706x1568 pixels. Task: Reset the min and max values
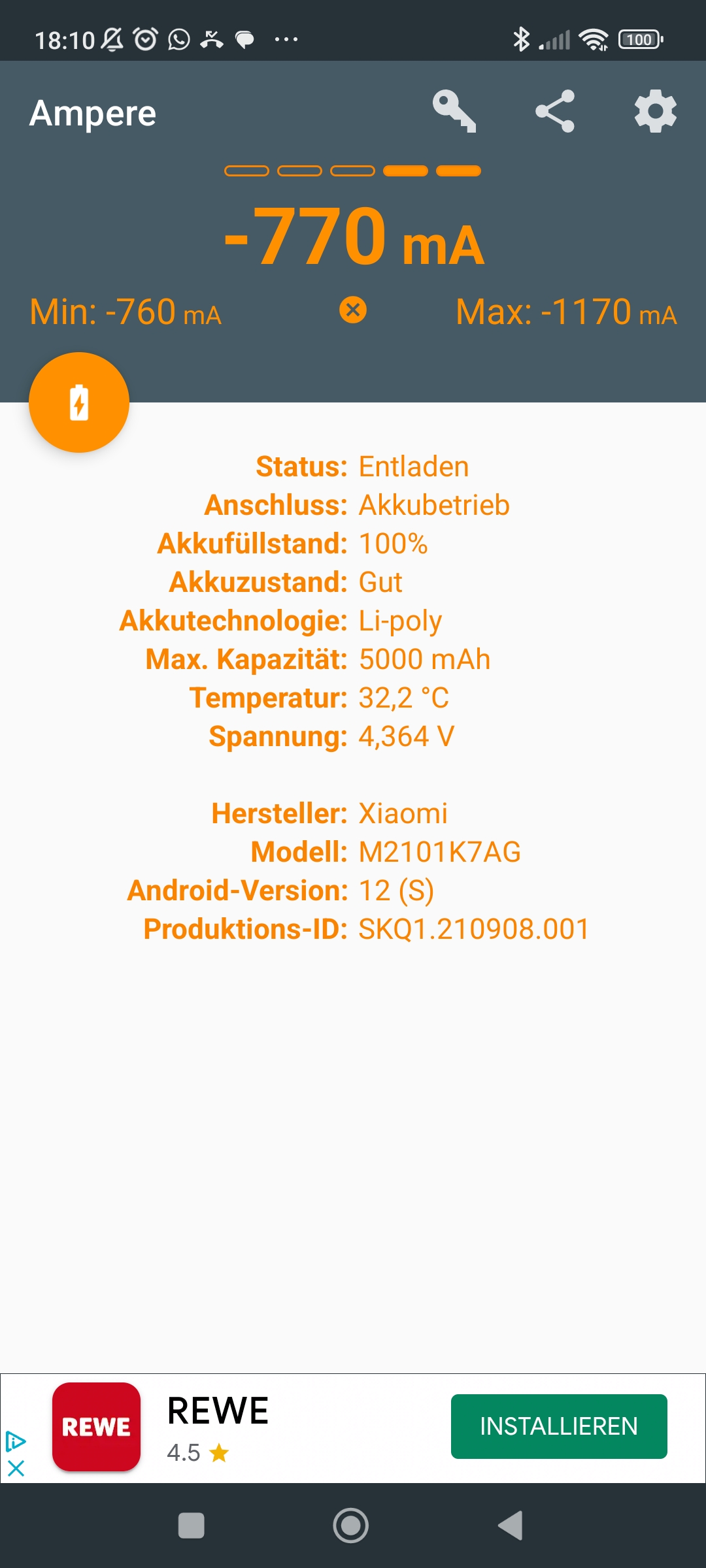pyautogui.click(x=353, y=310)
